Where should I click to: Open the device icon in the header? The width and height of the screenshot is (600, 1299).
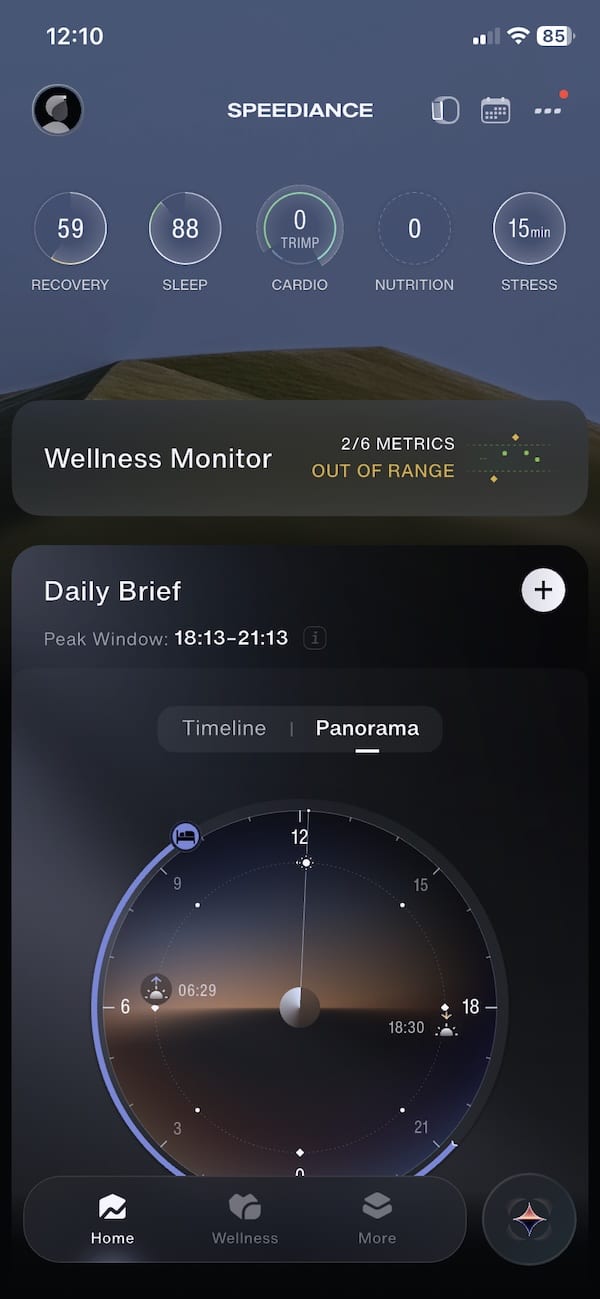pos(445,110)
